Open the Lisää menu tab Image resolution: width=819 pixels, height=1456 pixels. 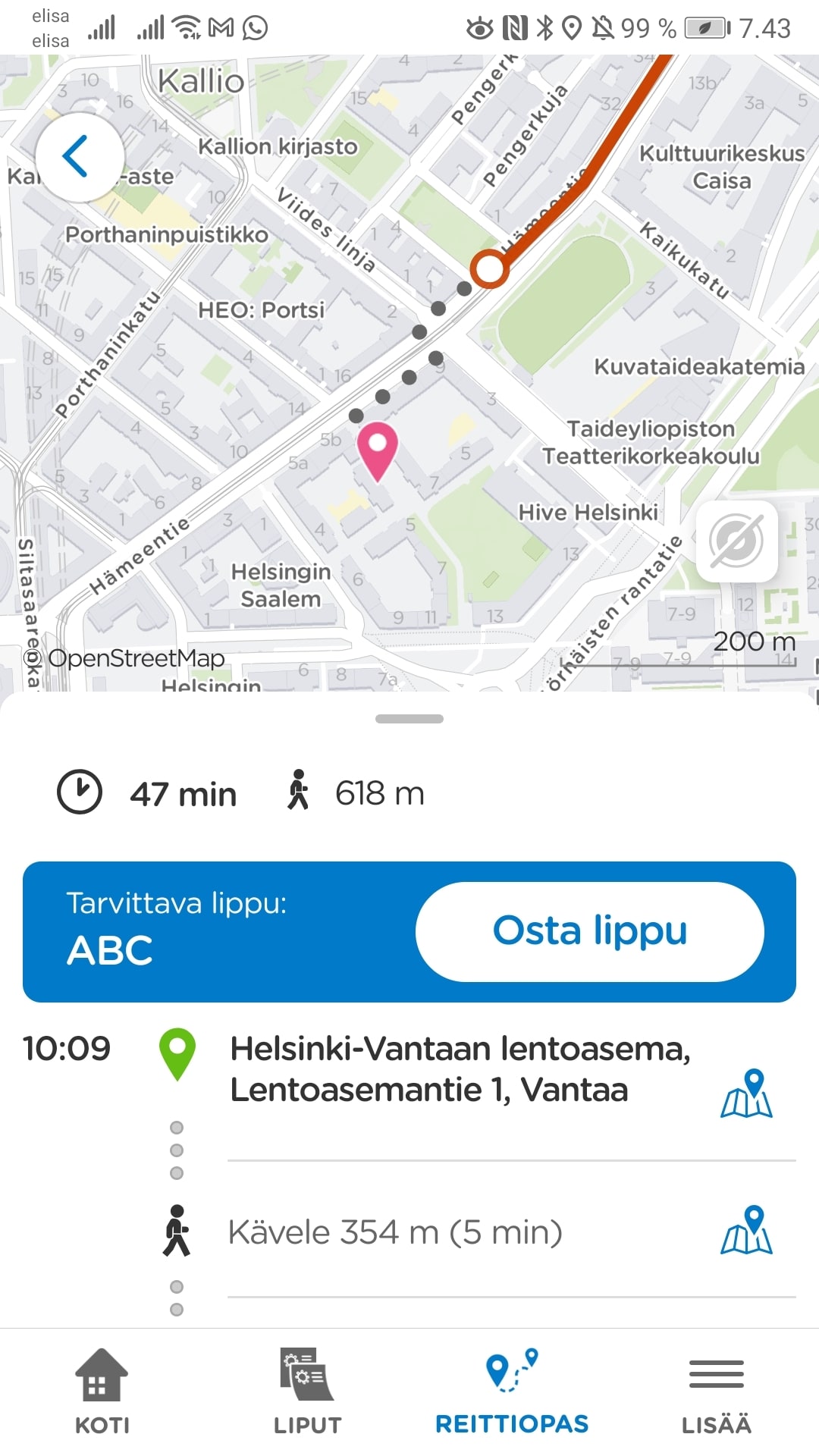716,1392
